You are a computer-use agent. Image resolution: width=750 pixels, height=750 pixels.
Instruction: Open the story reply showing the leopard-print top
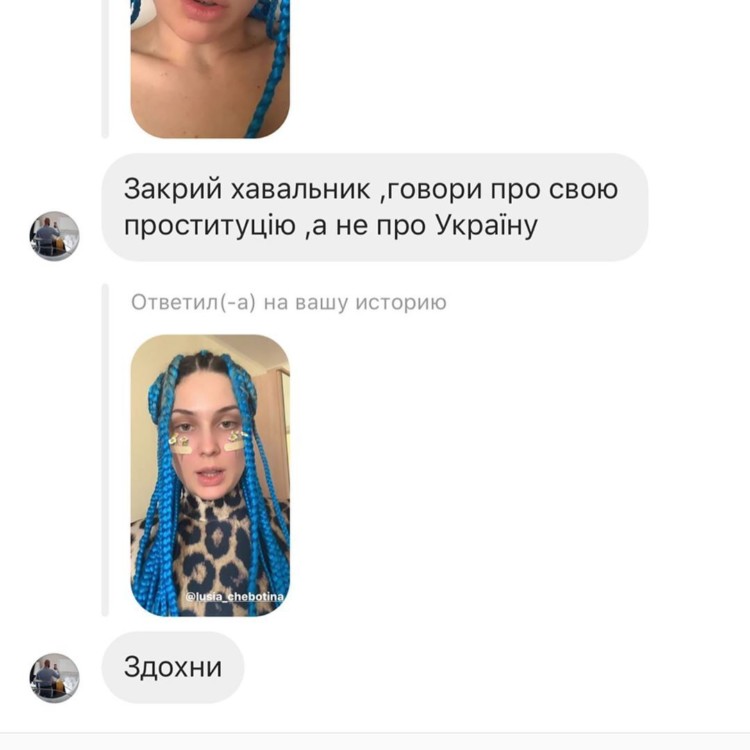[210, 475]
